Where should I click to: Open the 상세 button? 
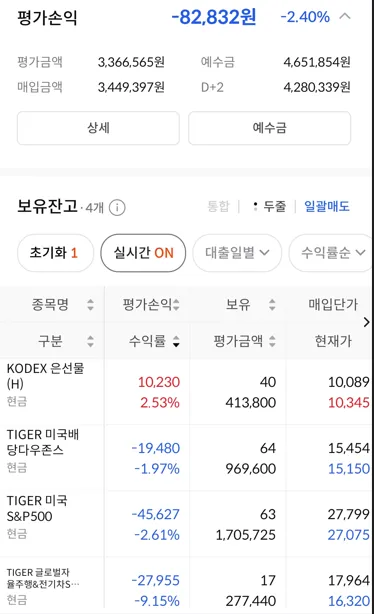(x=98, y=128)
